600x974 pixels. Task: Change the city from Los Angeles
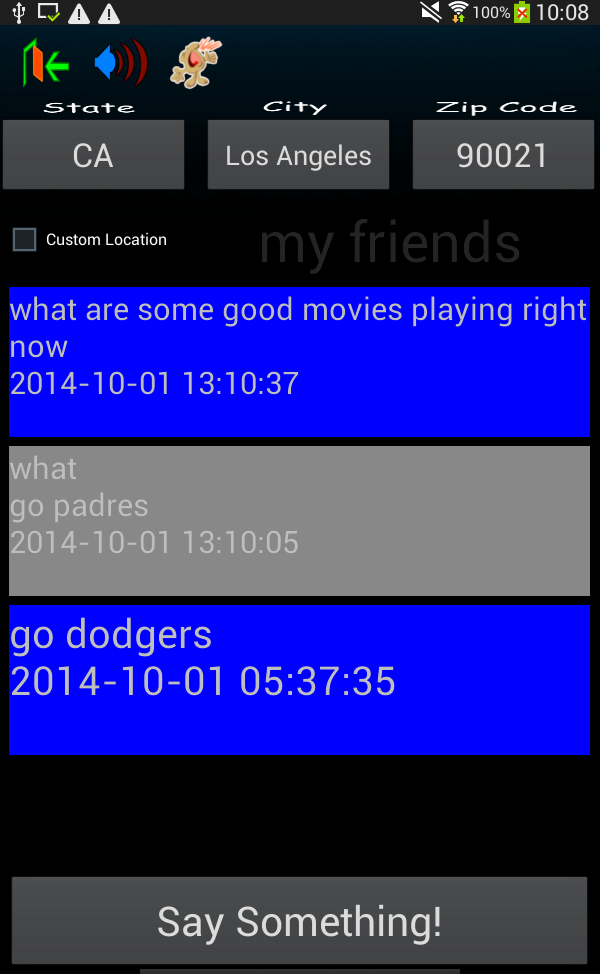(x=298, y=155)
